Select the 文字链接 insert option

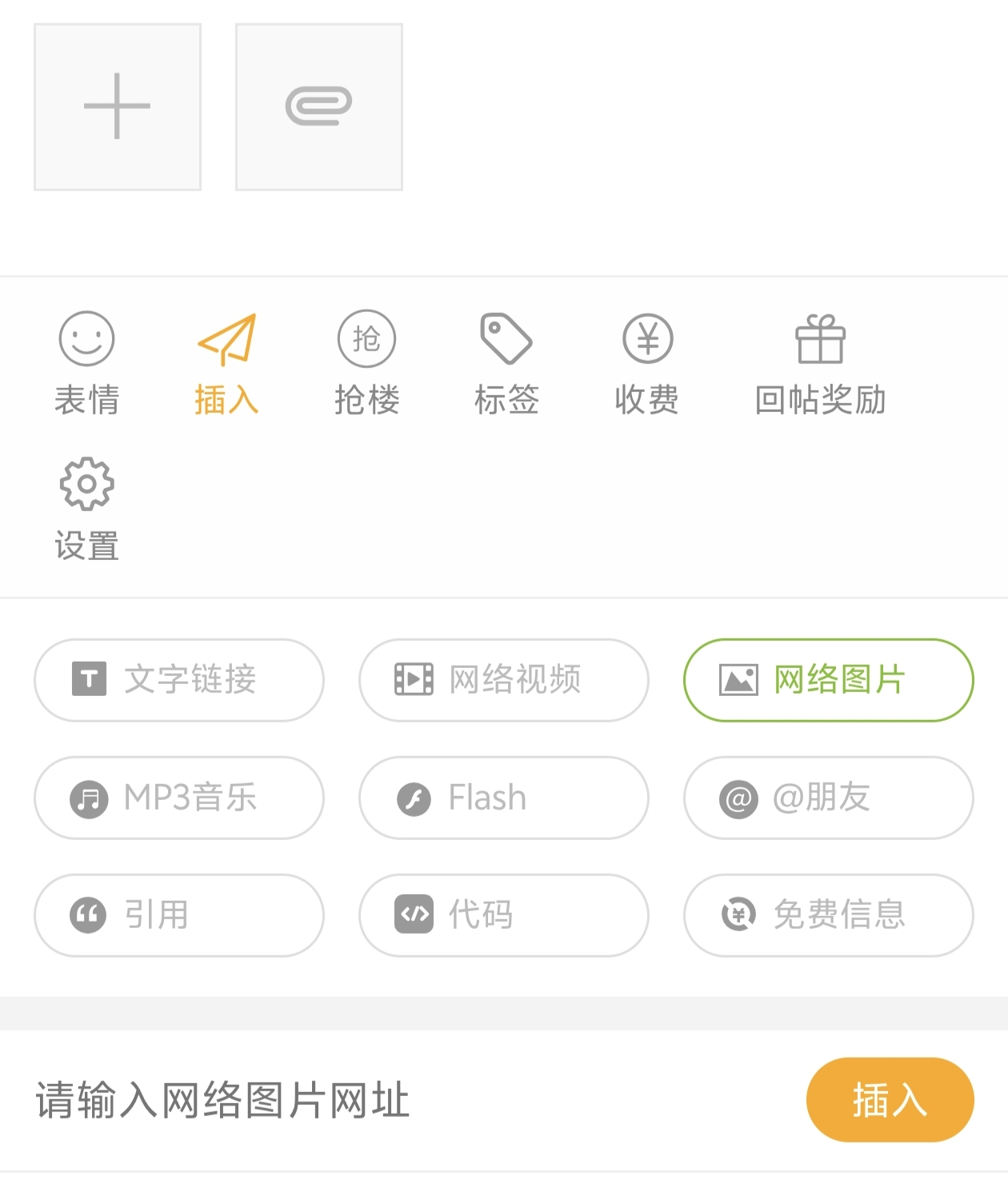point(178,680)
